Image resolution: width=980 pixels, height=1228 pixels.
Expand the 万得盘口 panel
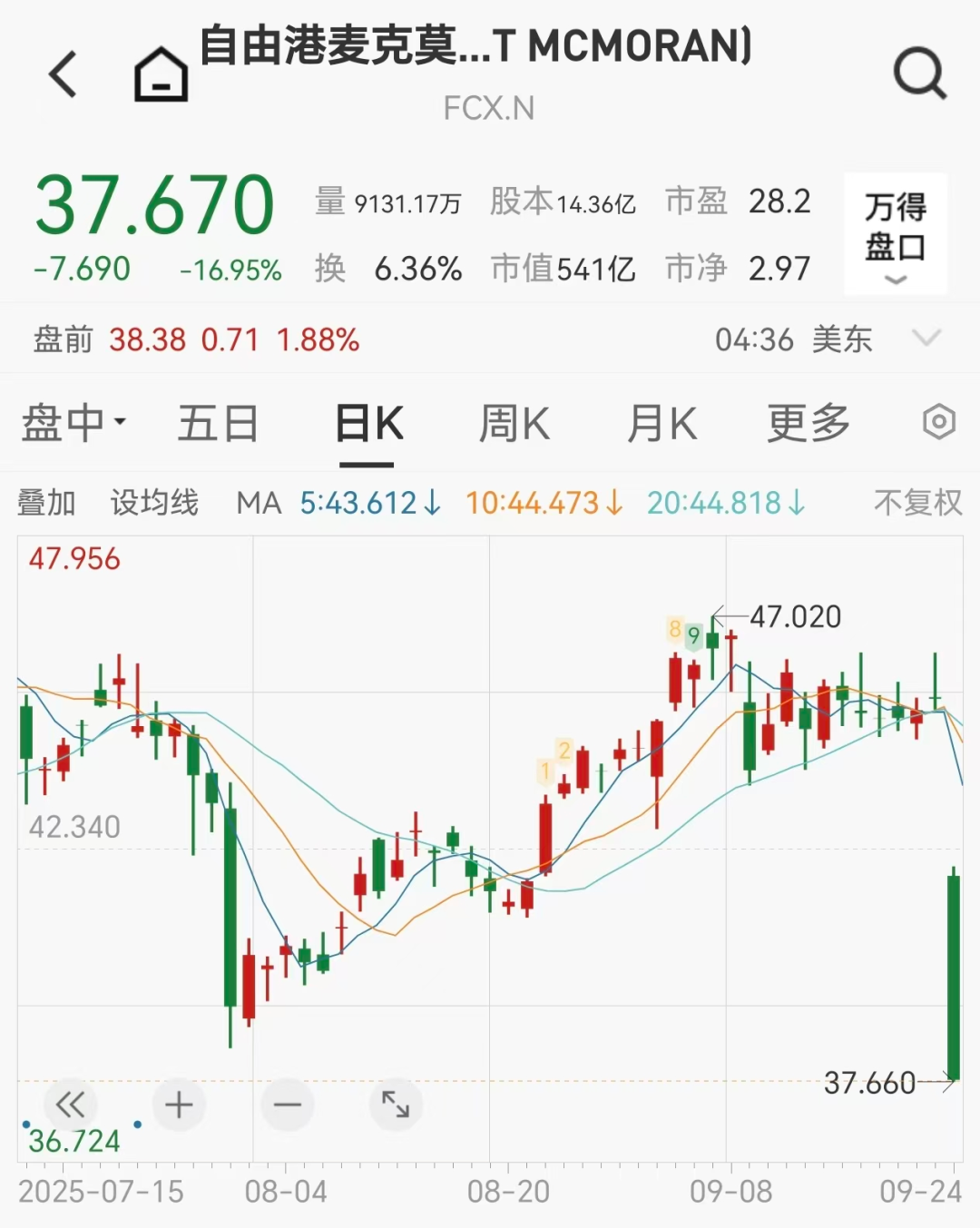tap(895, 234)
